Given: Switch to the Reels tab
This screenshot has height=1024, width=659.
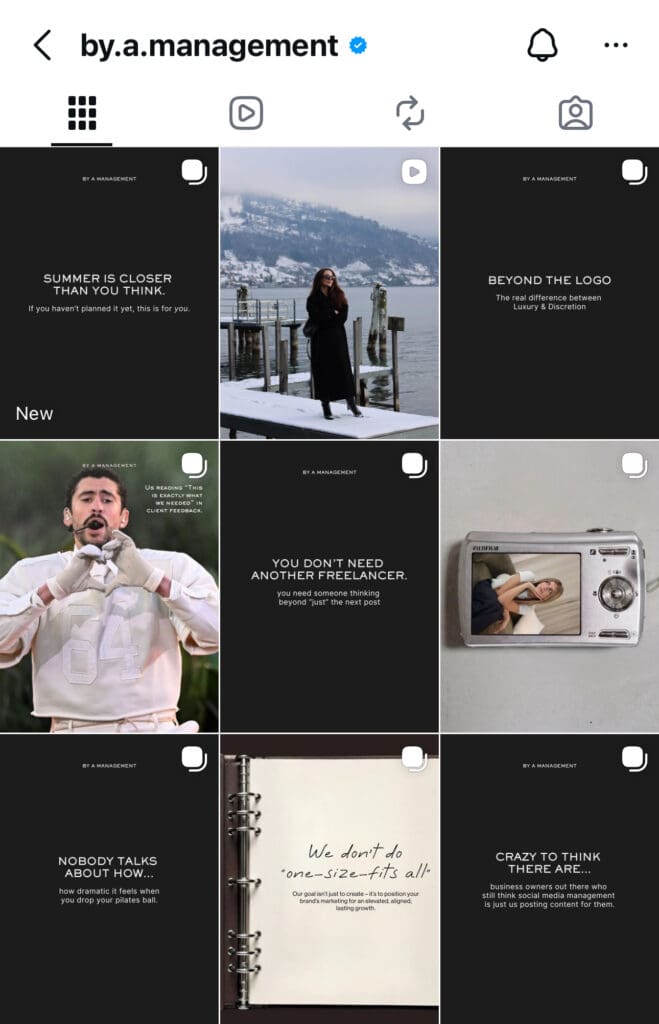Looking at the screenshot, I should (246, 113).
